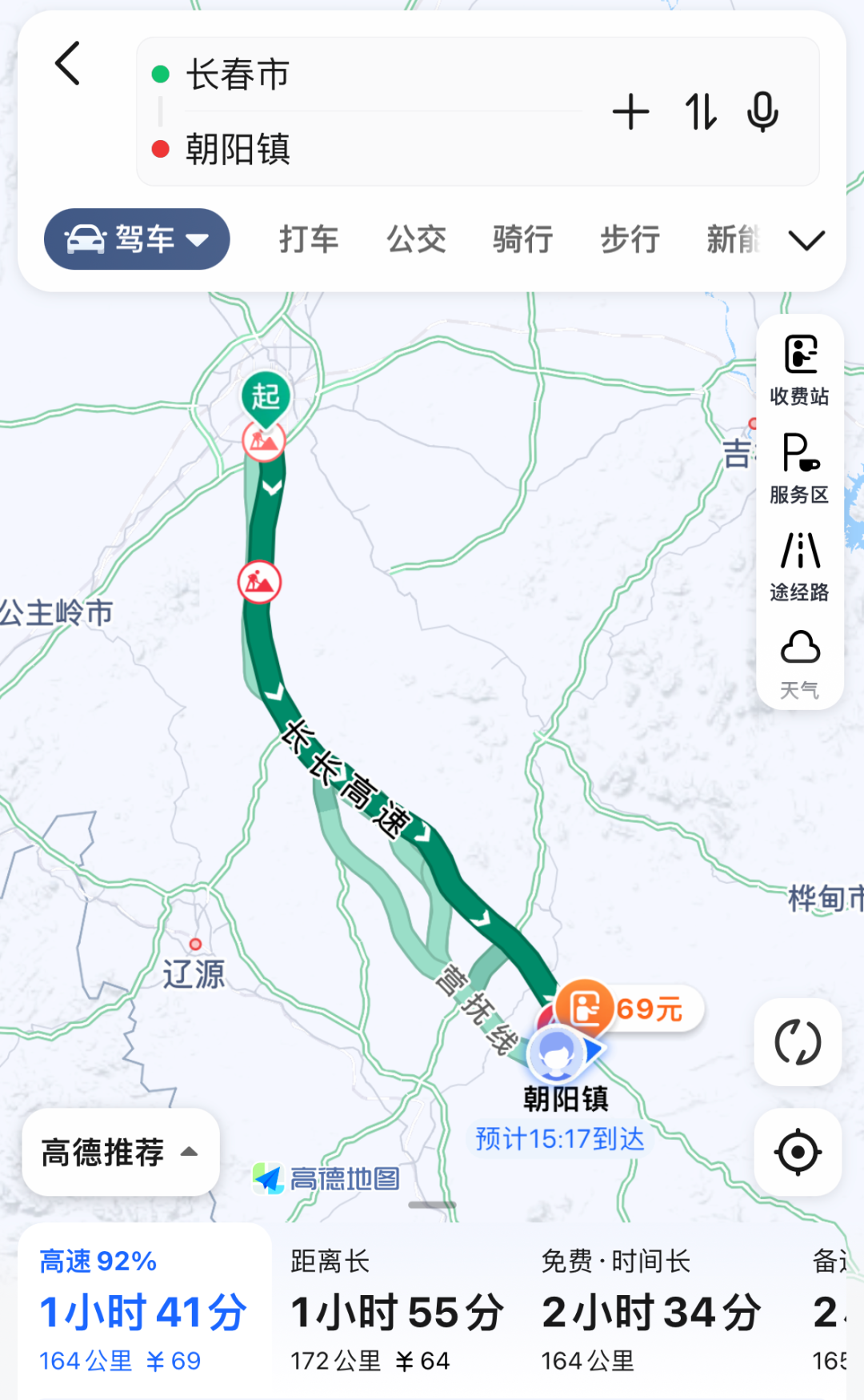Expand more travel modes with the chevron
Screen dimensions: 864x1400
(806, 240)
